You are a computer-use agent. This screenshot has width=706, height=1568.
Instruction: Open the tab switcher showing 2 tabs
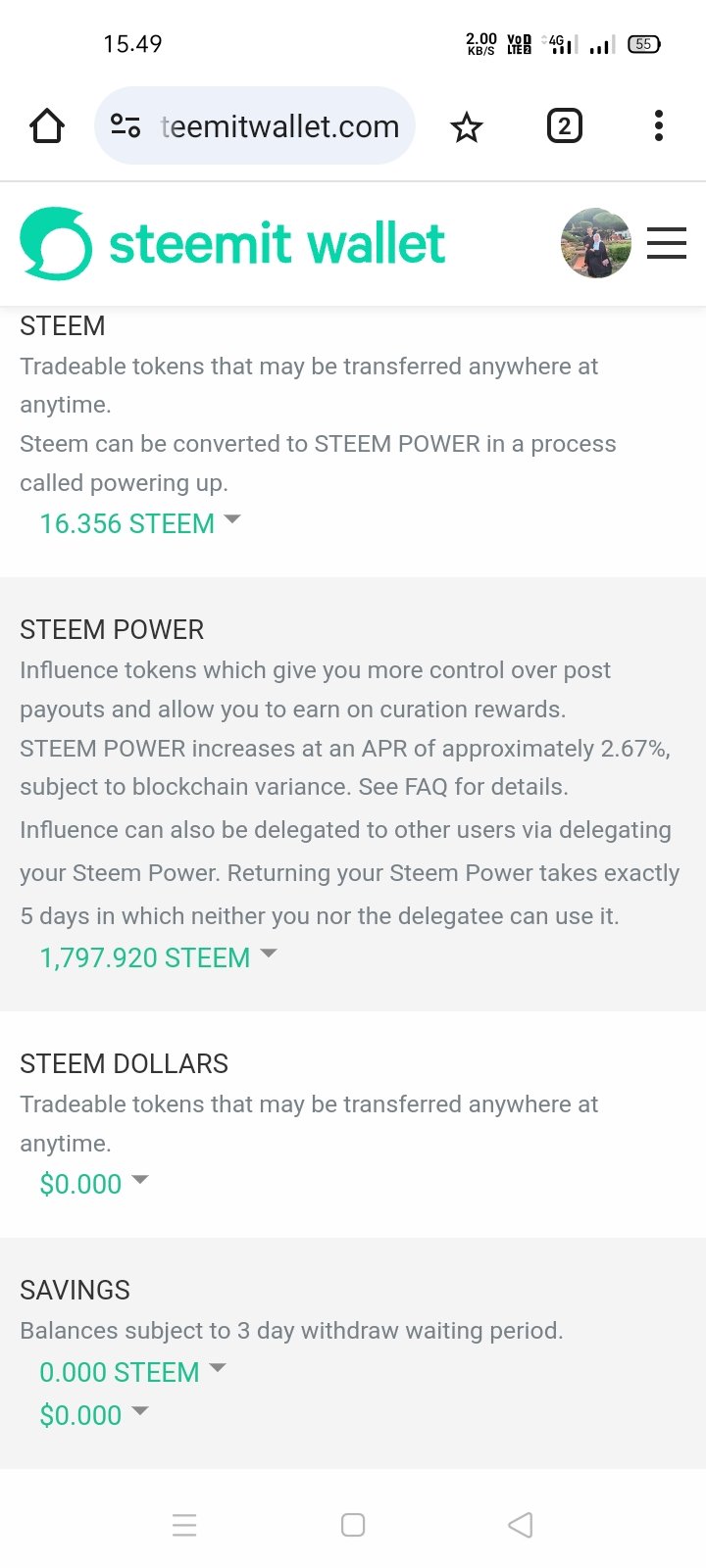(564, 126)
